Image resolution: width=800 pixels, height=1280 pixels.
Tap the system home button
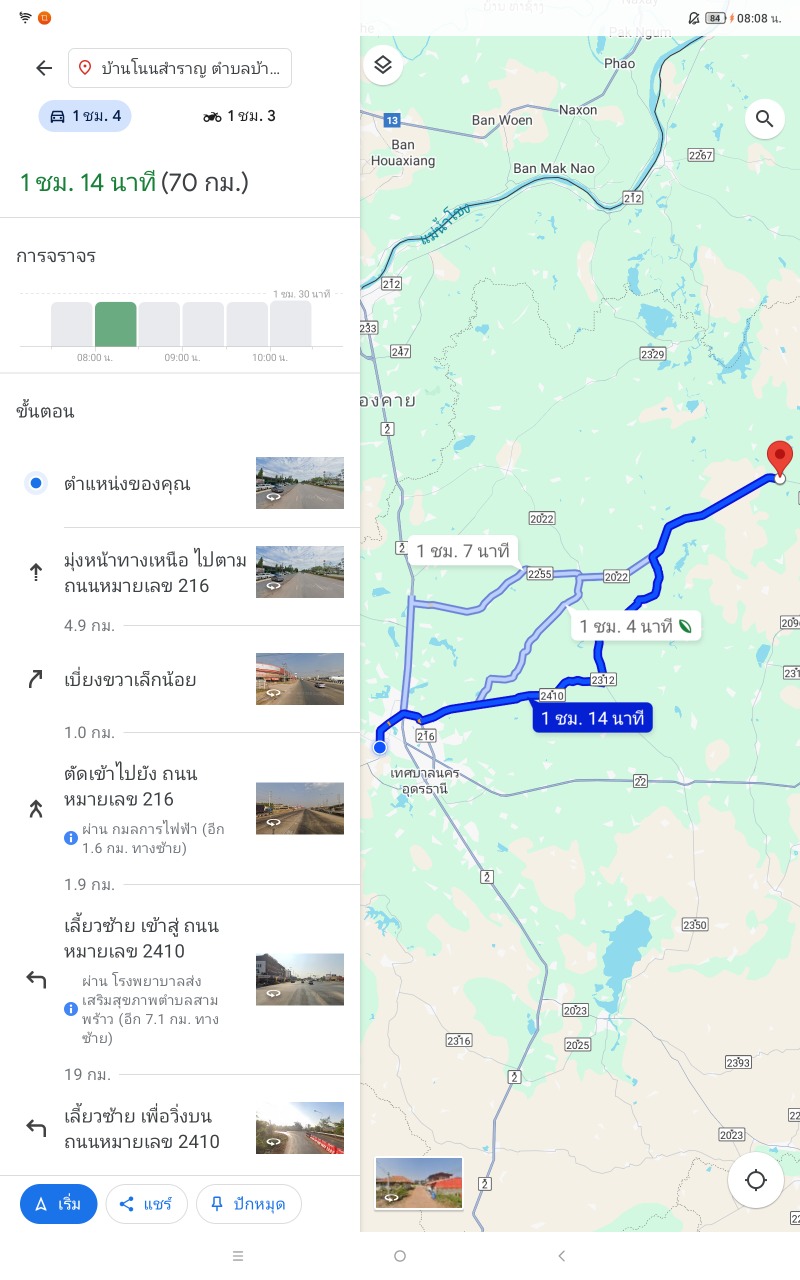[x=400, y=1256]
